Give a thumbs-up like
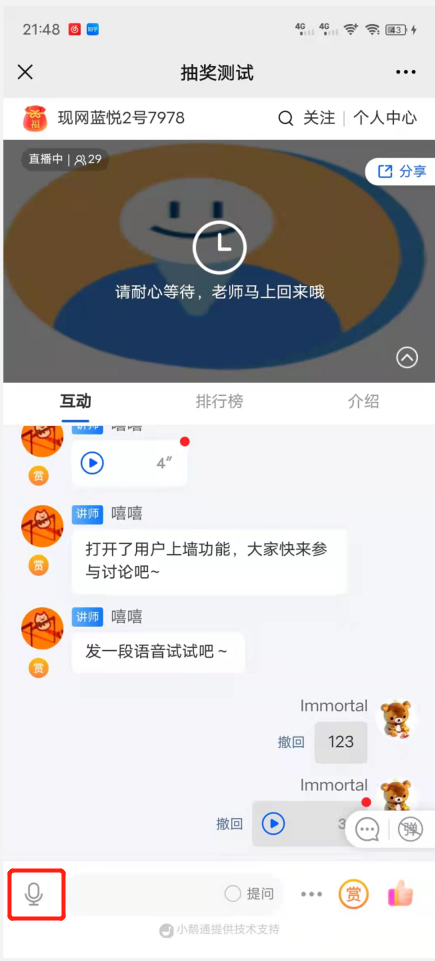This screenshot has width=435, height=961. point(401,894)
